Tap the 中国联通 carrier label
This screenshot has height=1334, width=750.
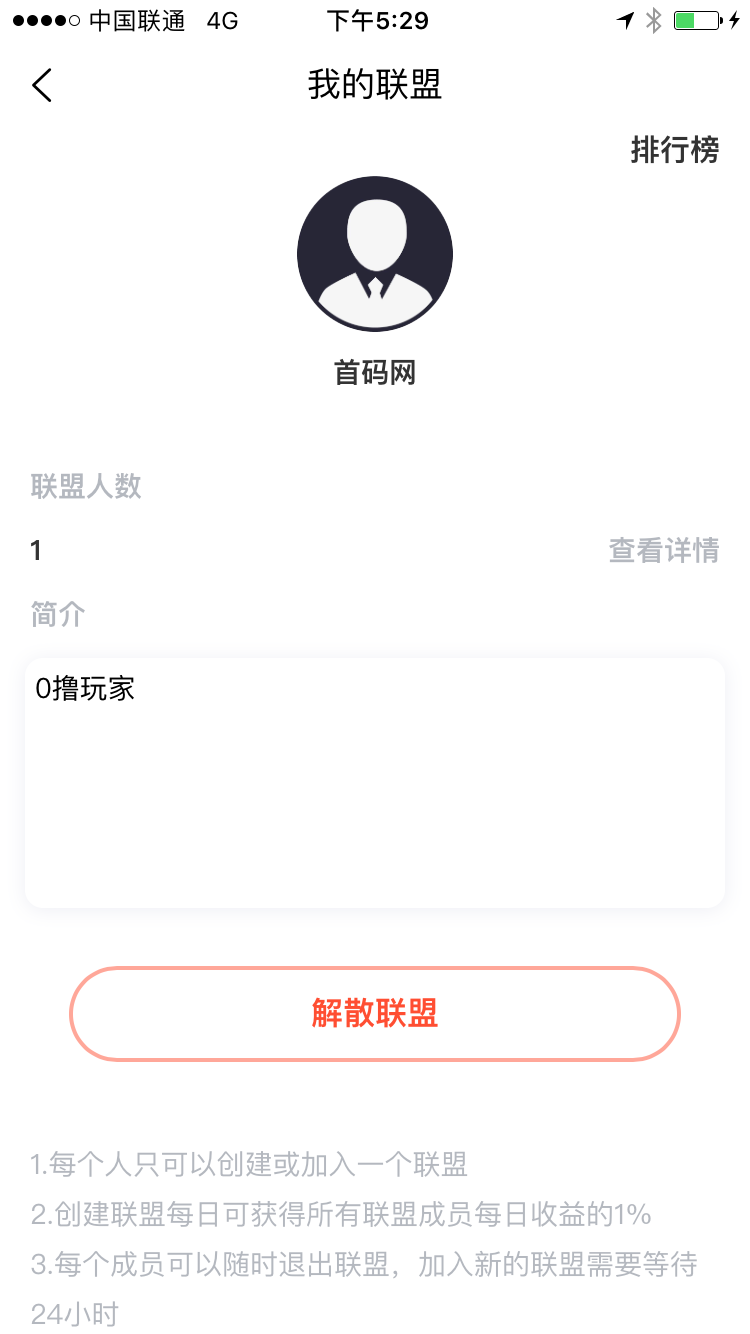(129, 19)
